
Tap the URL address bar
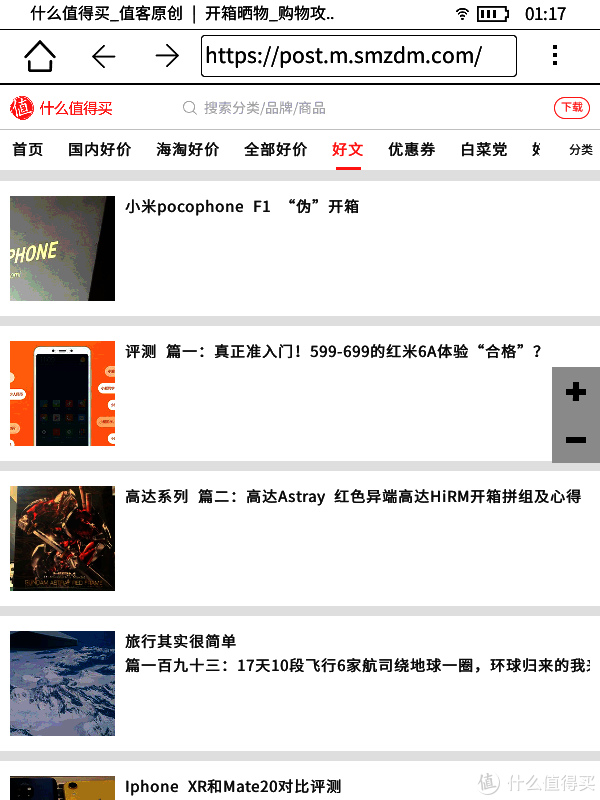[358, 56]
